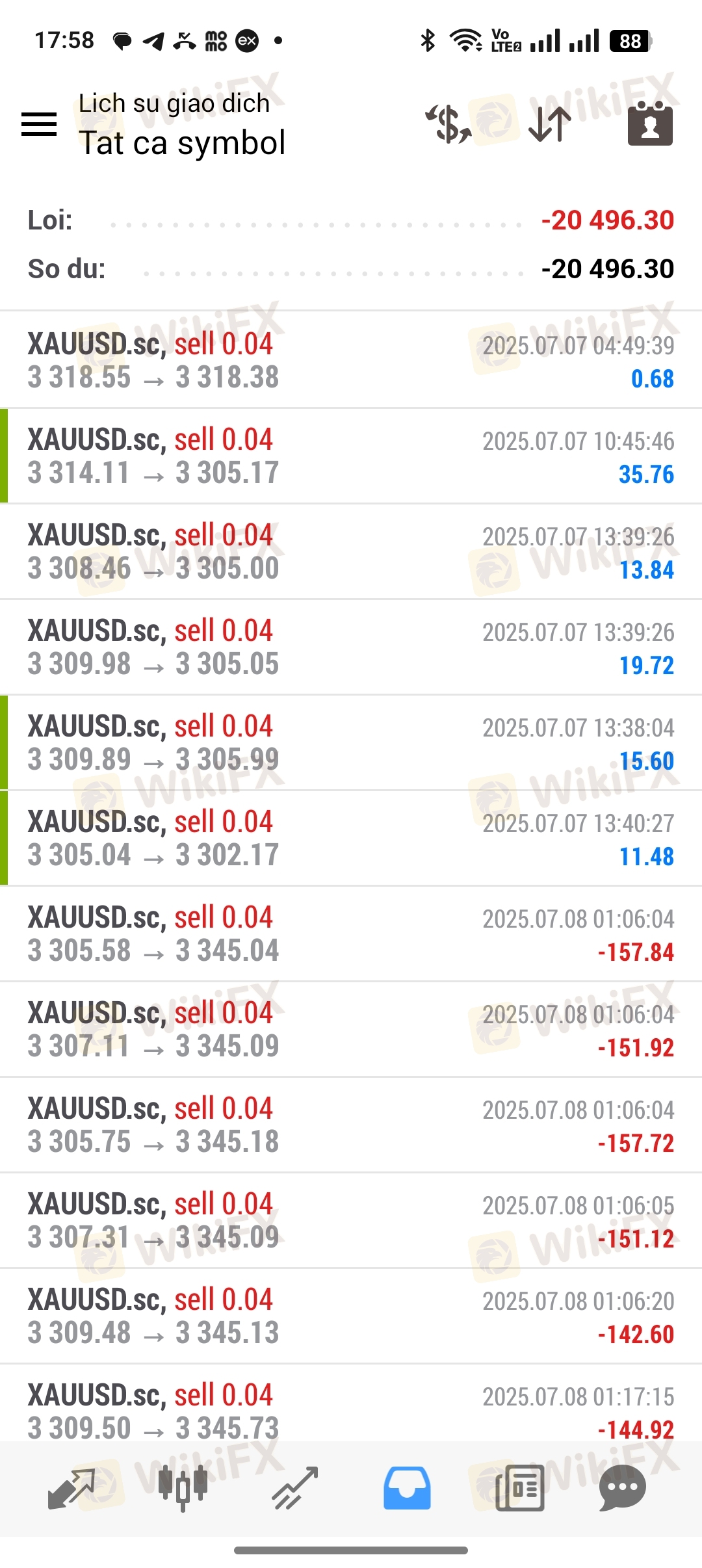Open the symbol filter dollar icon

448,124
